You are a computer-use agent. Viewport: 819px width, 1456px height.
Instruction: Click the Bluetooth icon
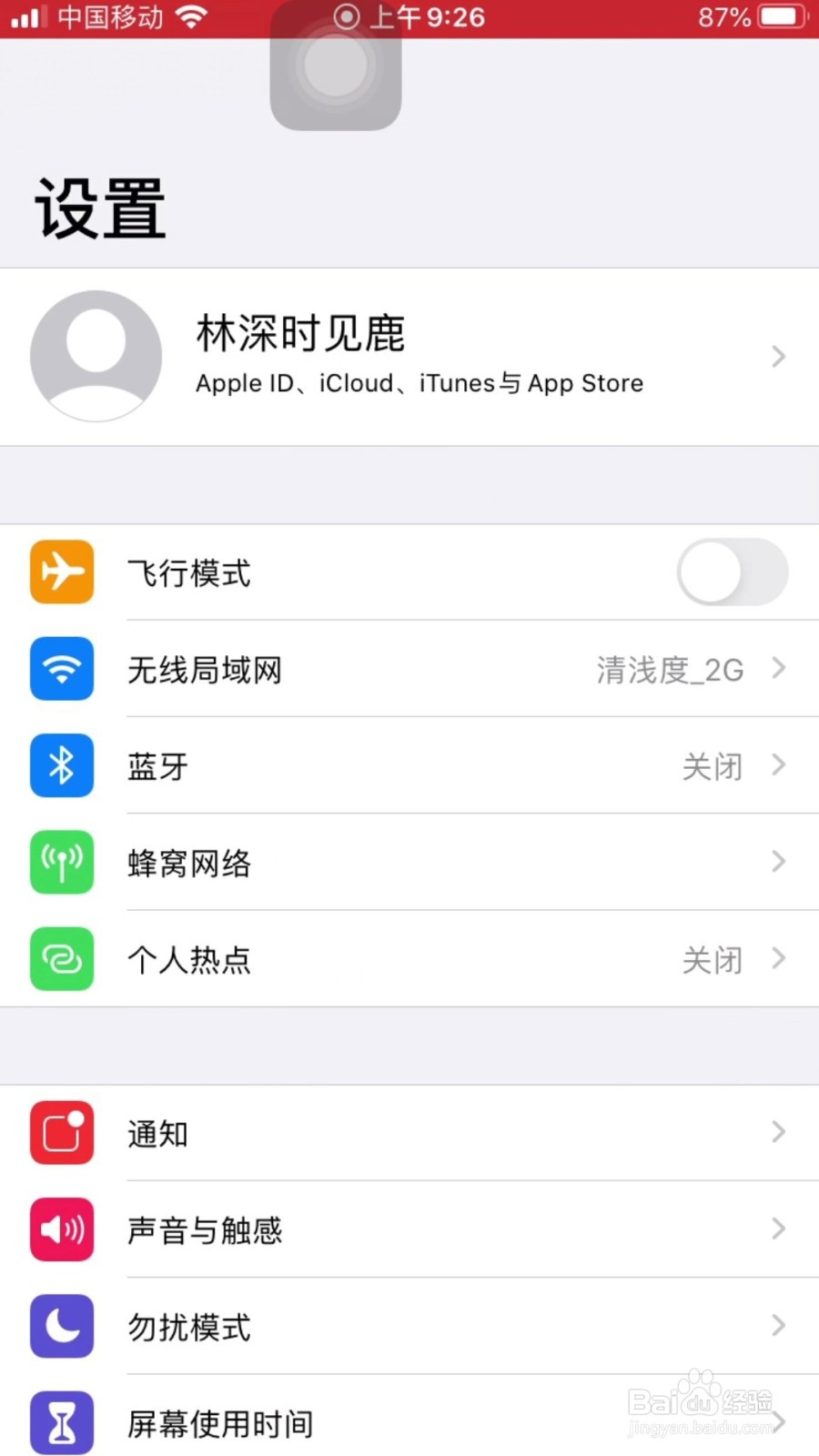coord(61,765)
